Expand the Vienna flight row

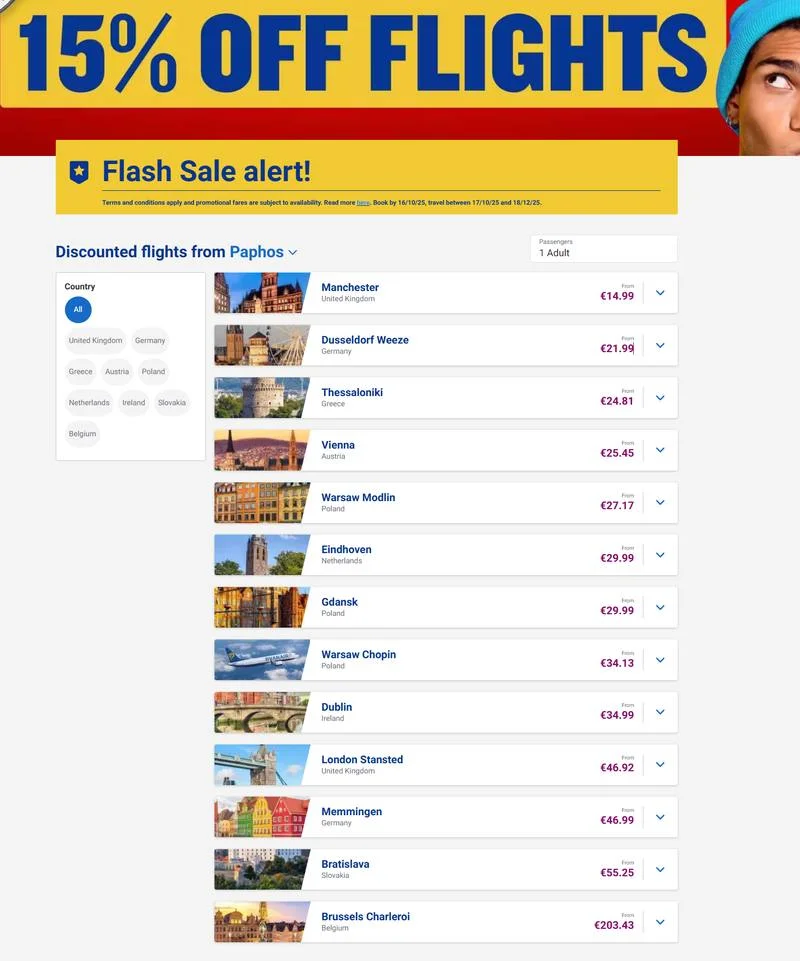tap(660, 450)
